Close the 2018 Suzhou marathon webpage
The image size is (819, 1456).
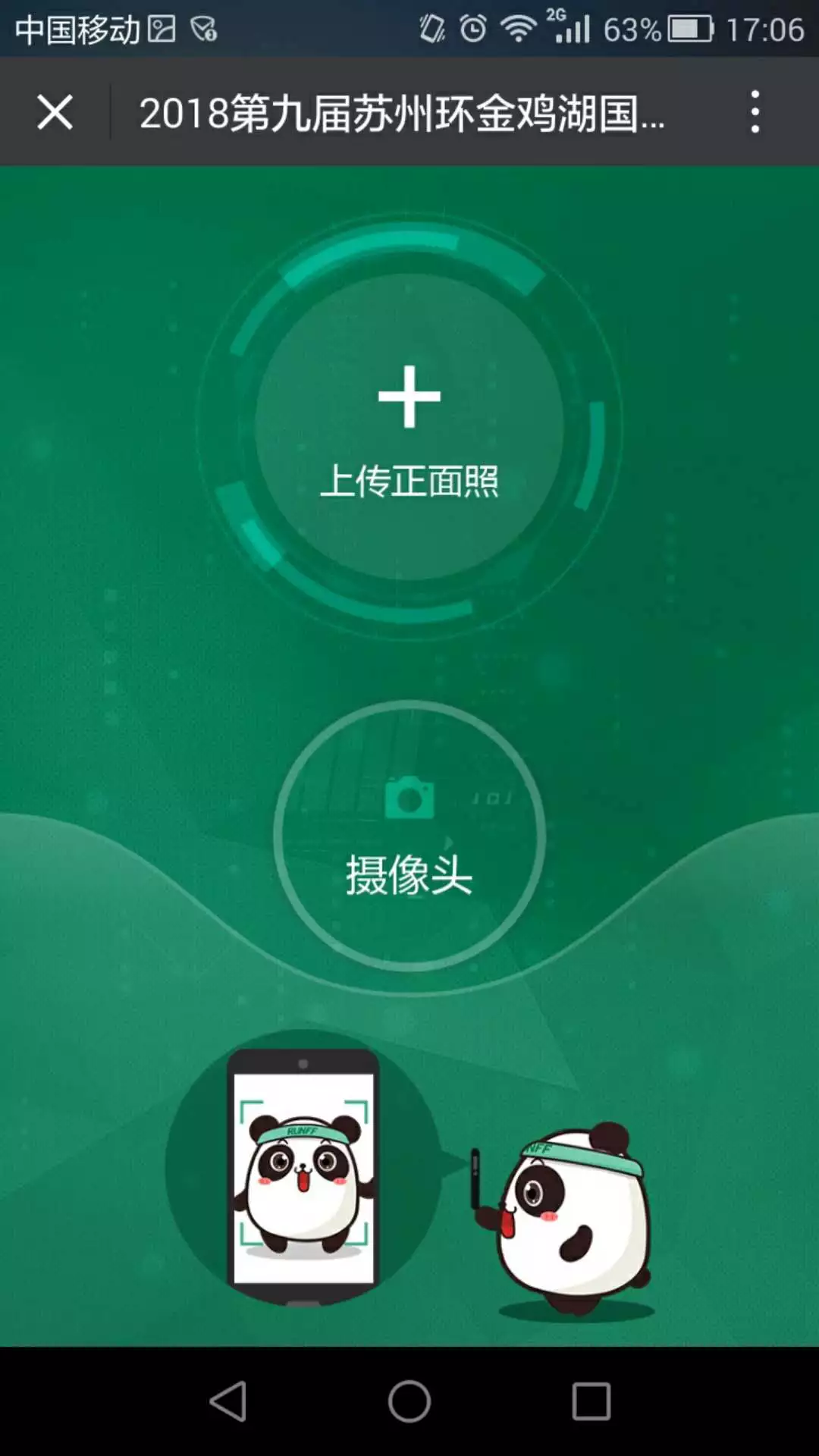55,112
